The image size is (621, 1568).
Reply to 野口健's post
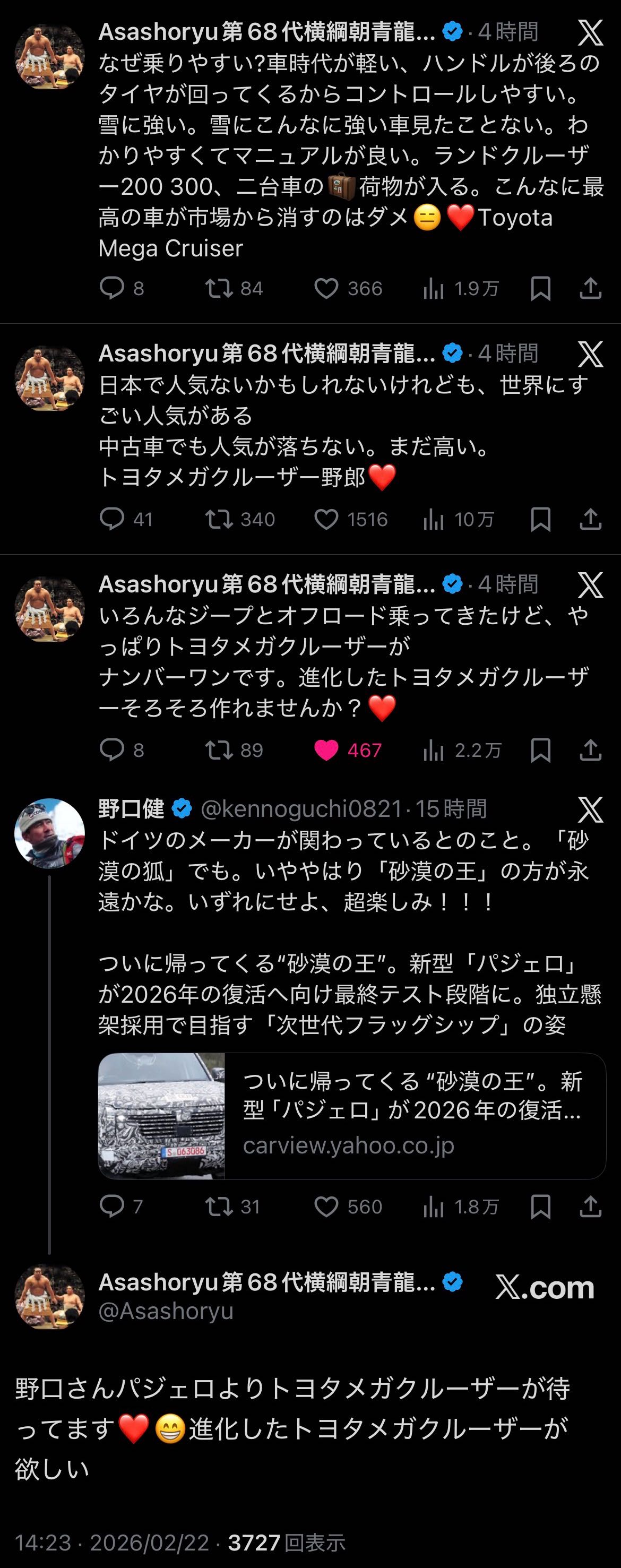pyautogui.click(x=112, y=1207)
